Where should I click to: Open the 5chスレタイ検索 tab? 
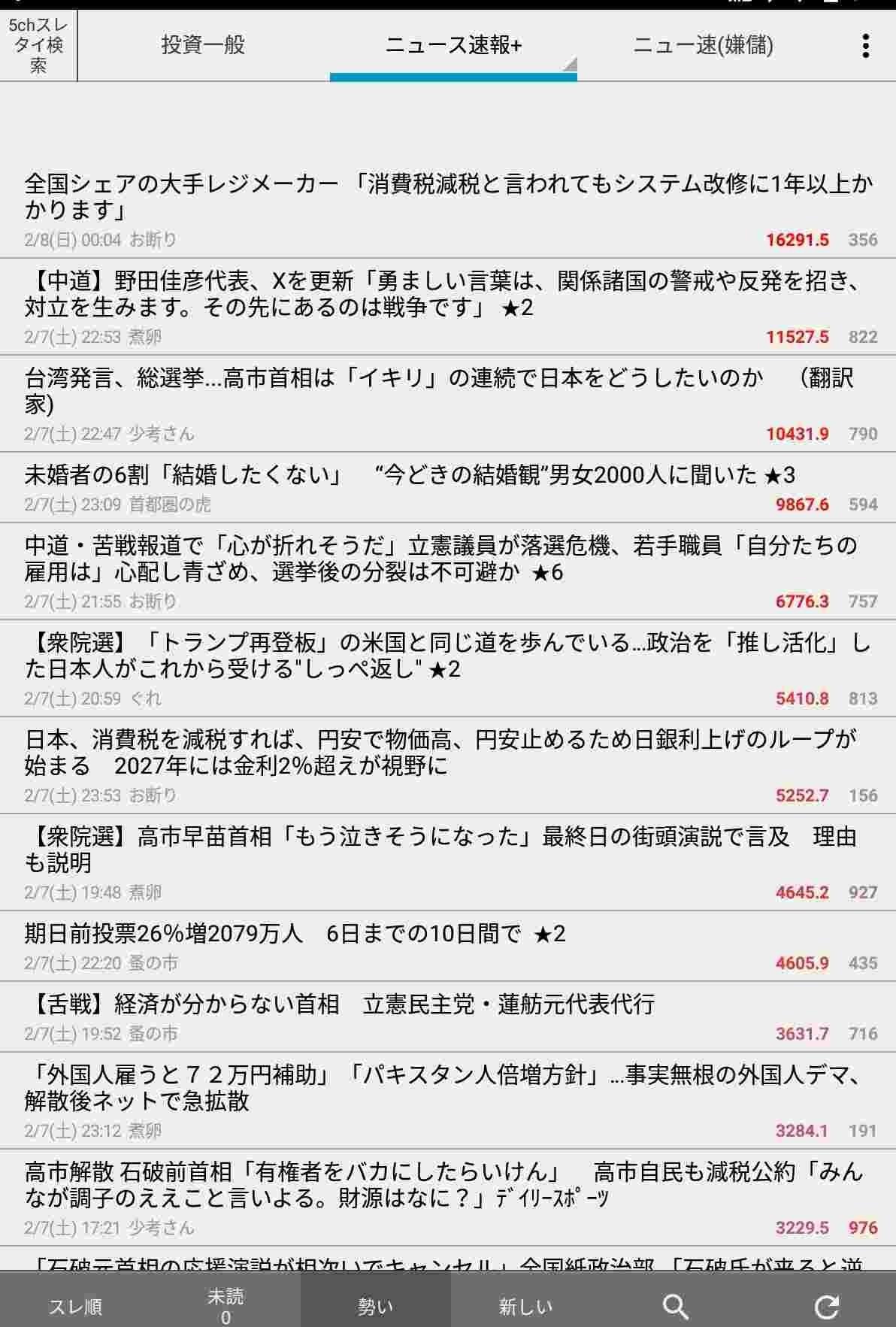[x=38, y=45]
